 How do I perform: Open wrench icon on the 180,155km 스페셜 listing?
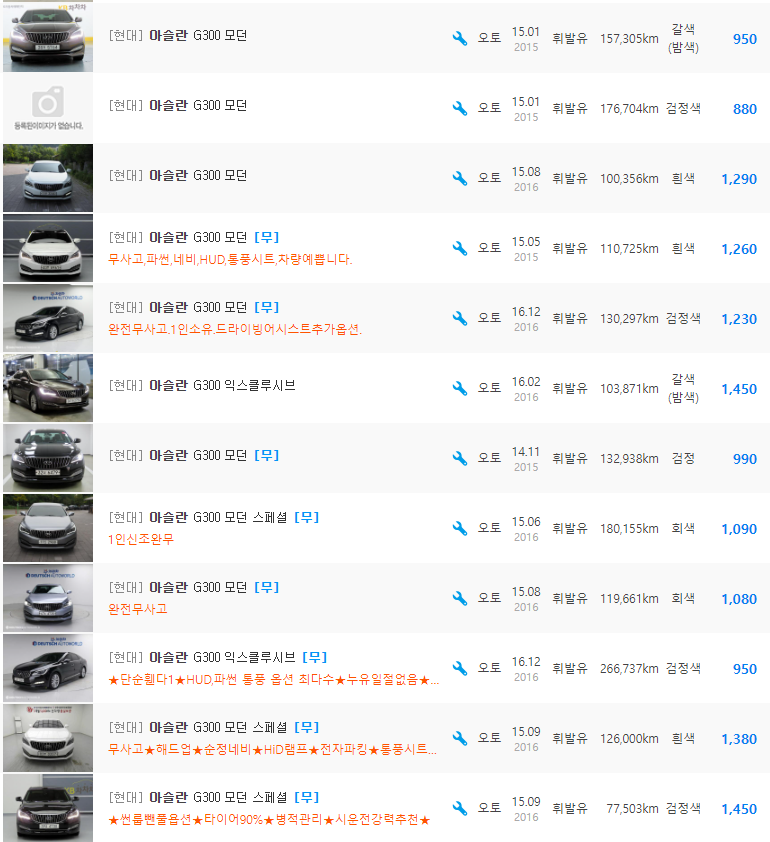point(459,527)
